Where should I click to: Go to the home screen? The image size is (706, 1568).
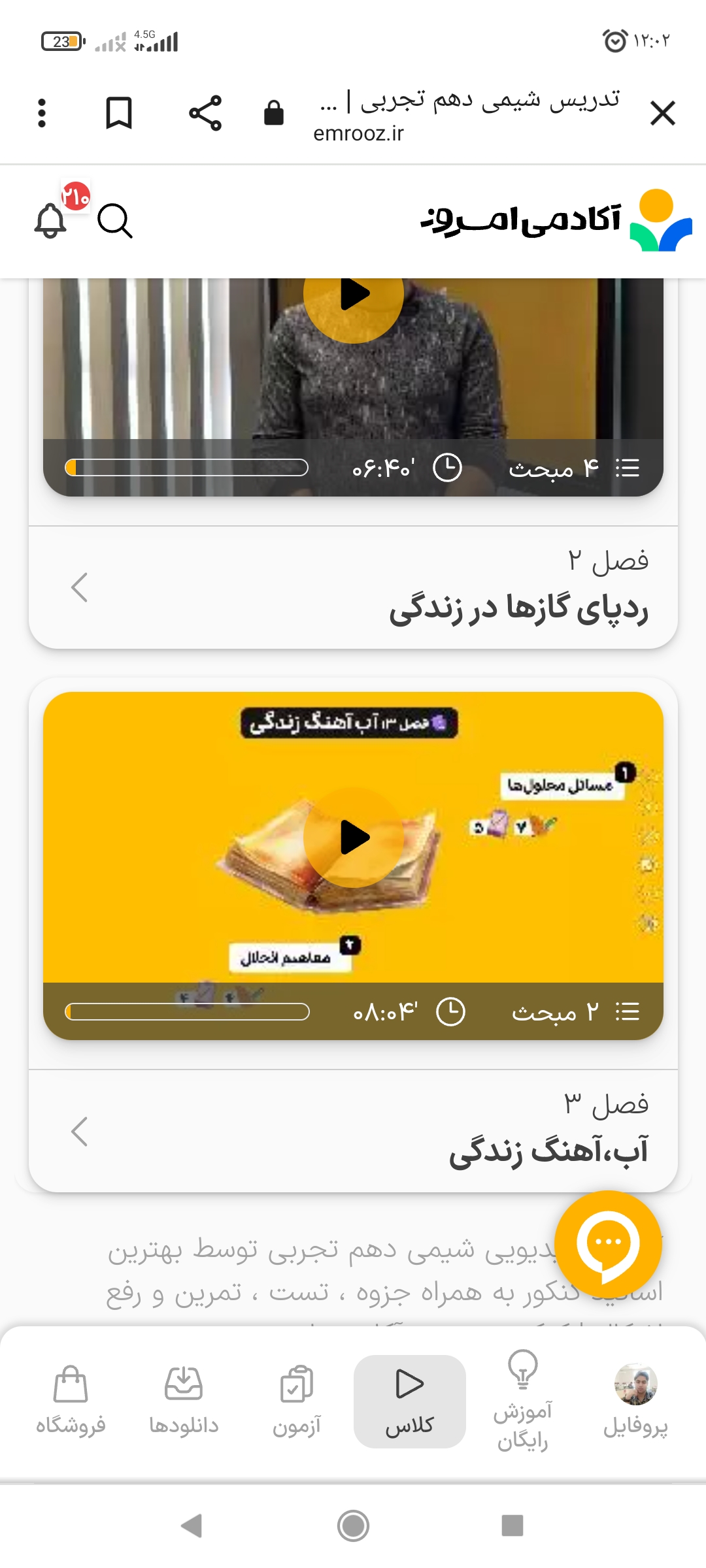tap(353, 1526)
